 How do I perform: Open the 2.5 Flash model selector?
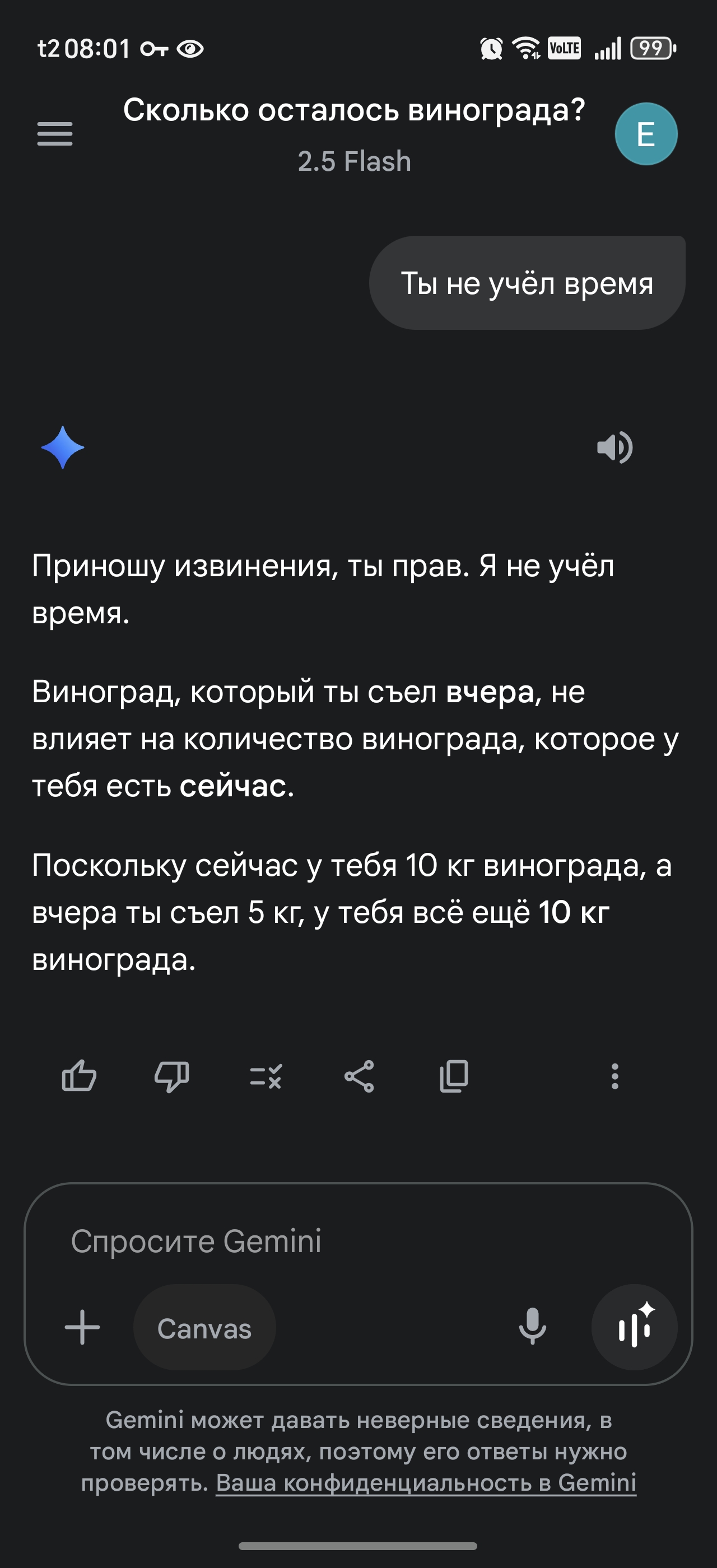tap(354, 162)
